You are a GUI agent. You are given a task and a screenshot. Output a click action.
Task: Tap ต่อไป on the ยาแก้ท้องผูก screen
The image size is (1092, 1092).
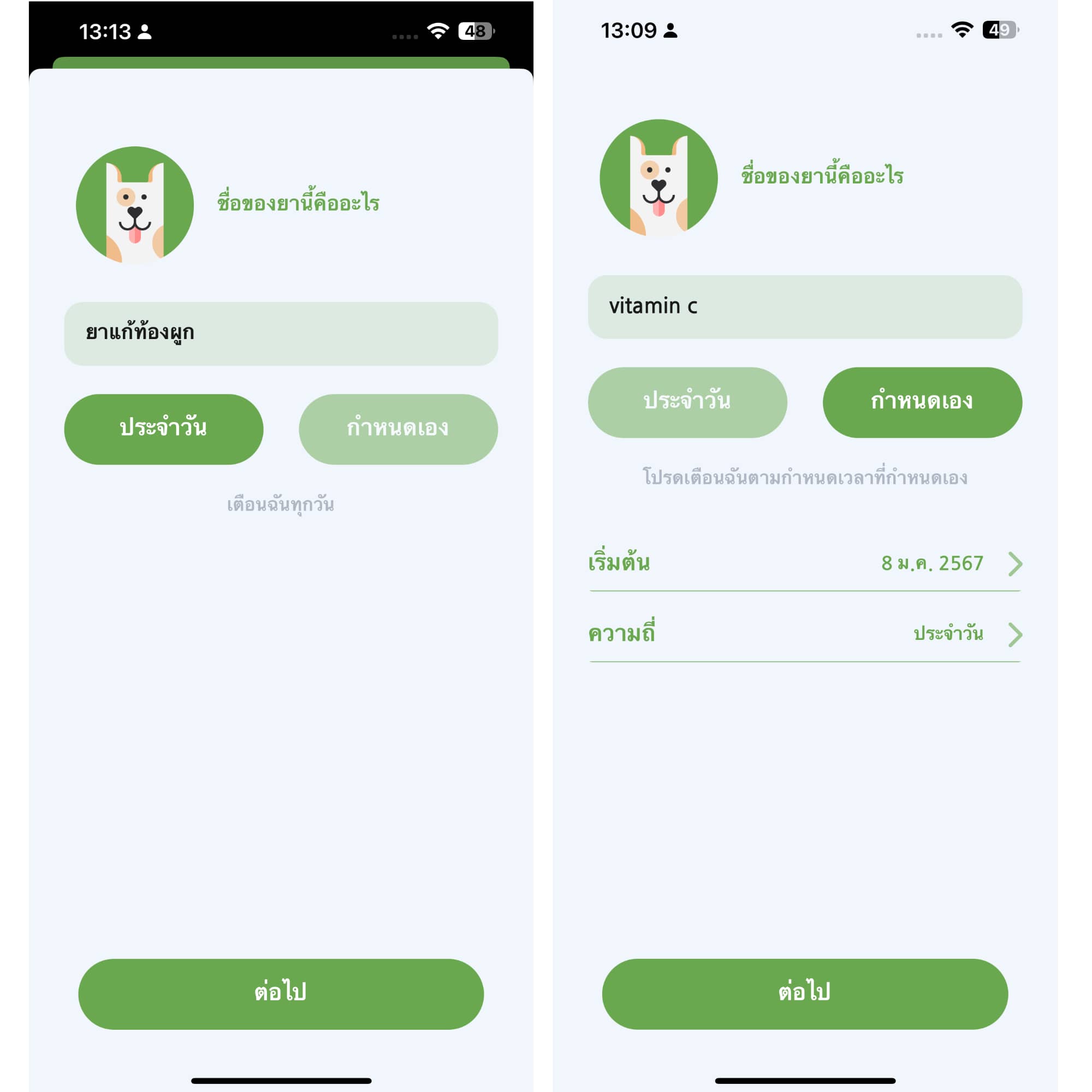click(x=281, y=994)
